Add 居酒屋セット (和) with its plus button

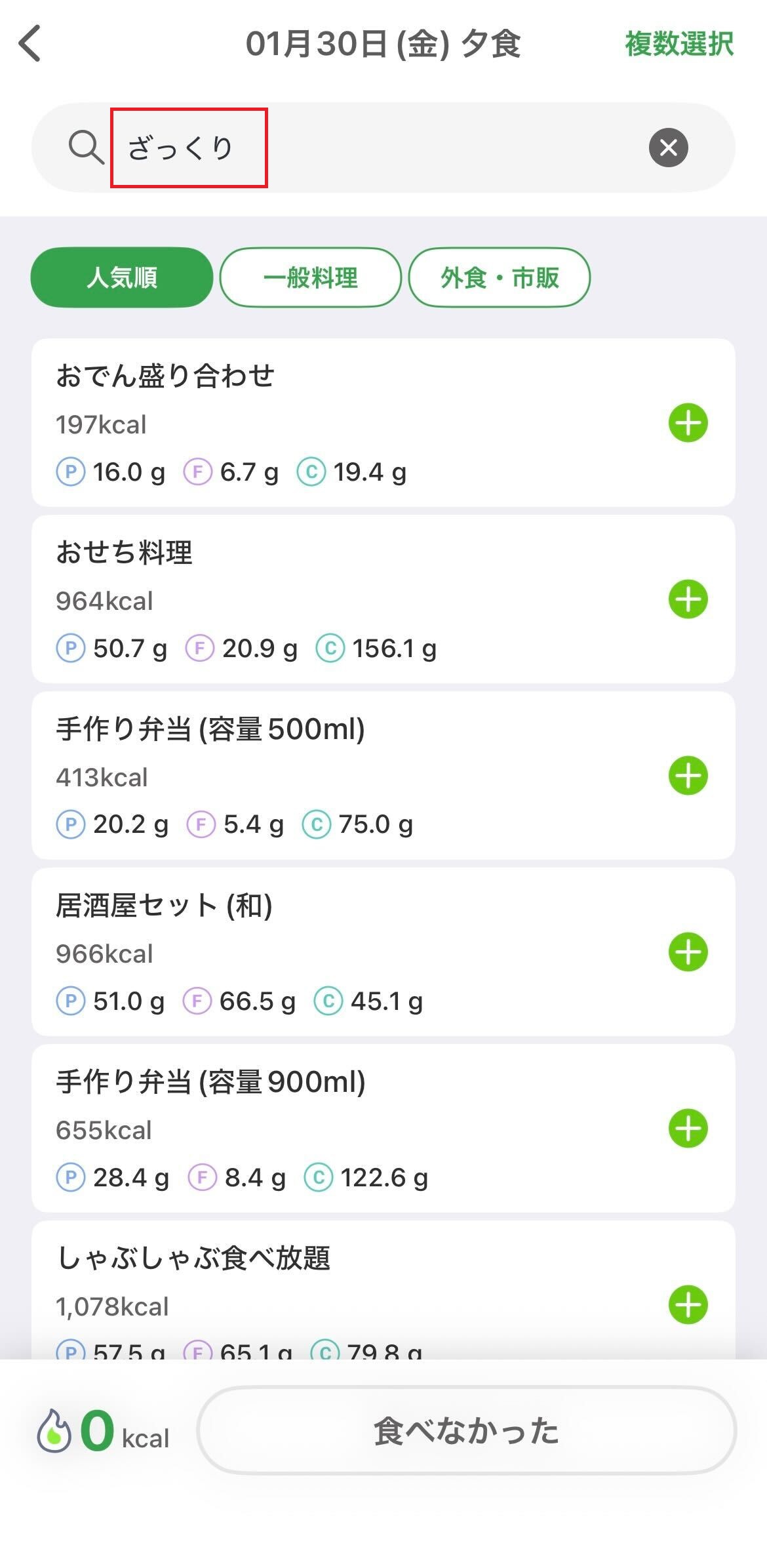click(688, 952)
